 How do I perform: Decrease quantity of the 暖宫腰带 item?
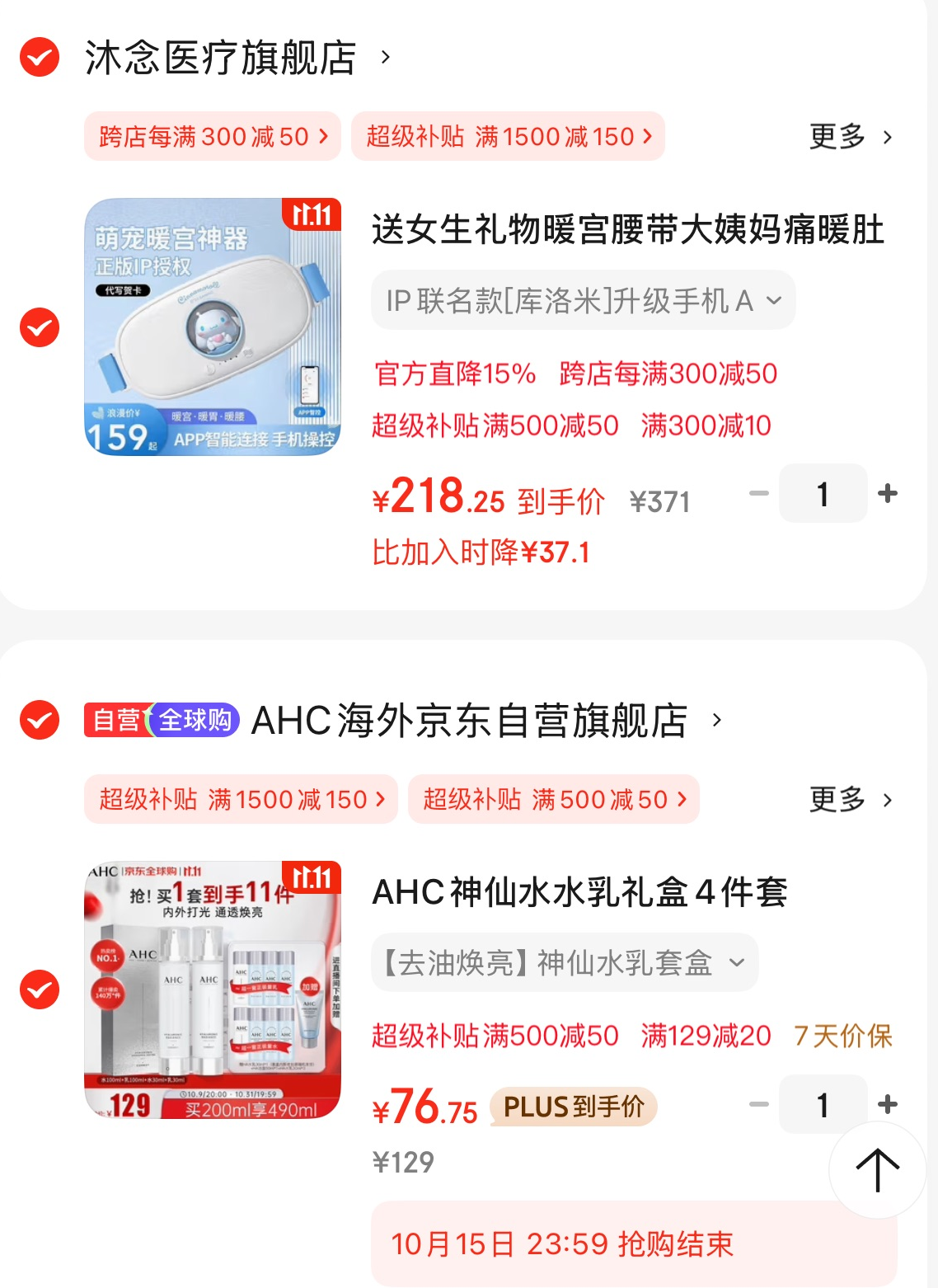pyautogui.click(x=759, y=494)
